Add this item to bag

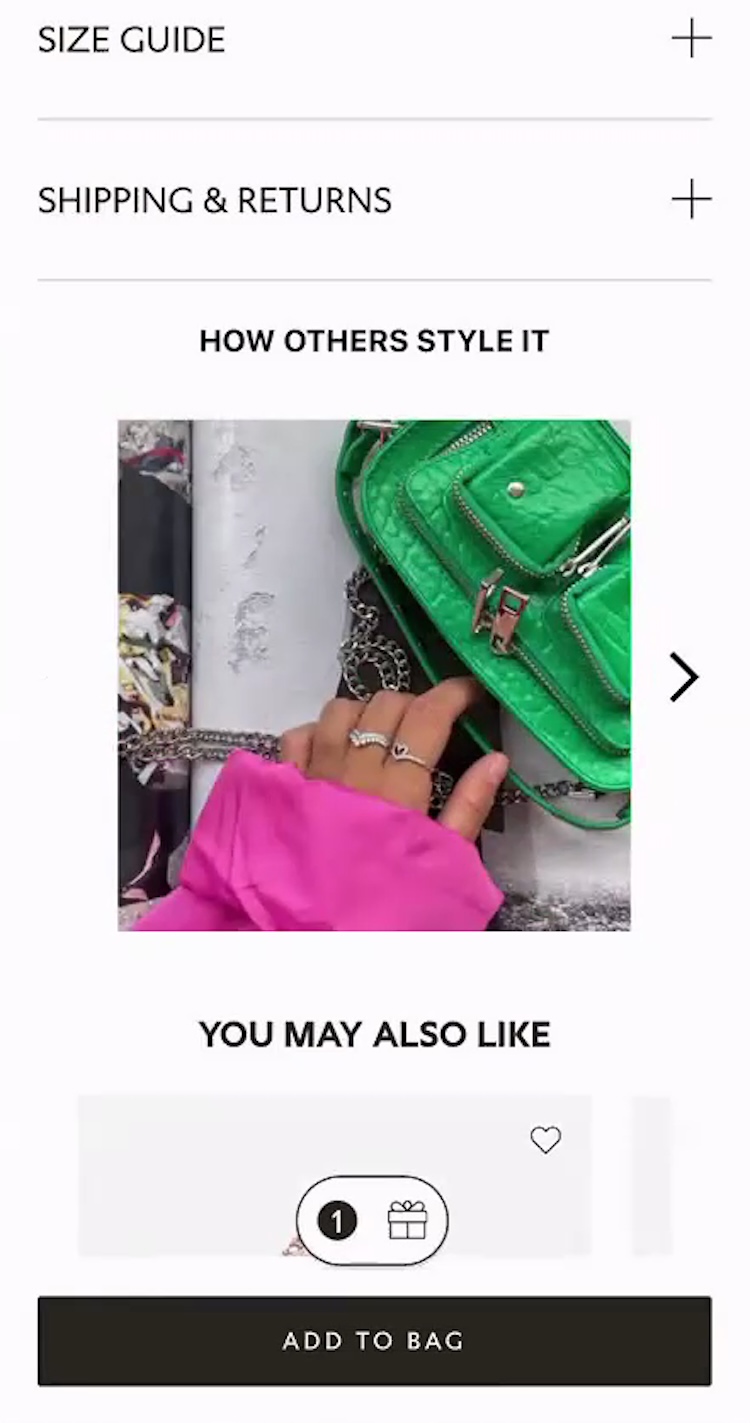coord(374,1341)
